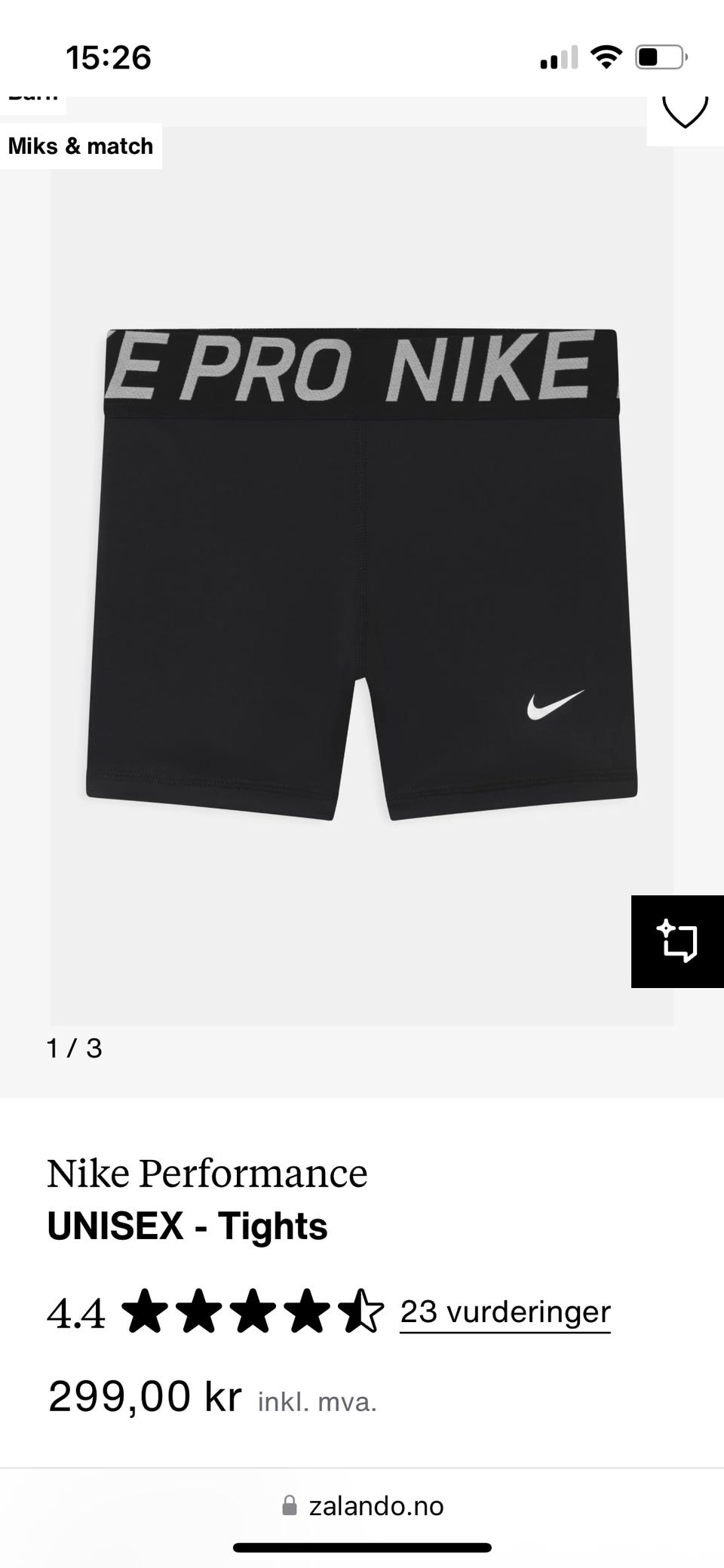This screenshot has height=1568, width=724.
Task: Add the tights to wishlist with heart icon
Action: tap(685, 113)
